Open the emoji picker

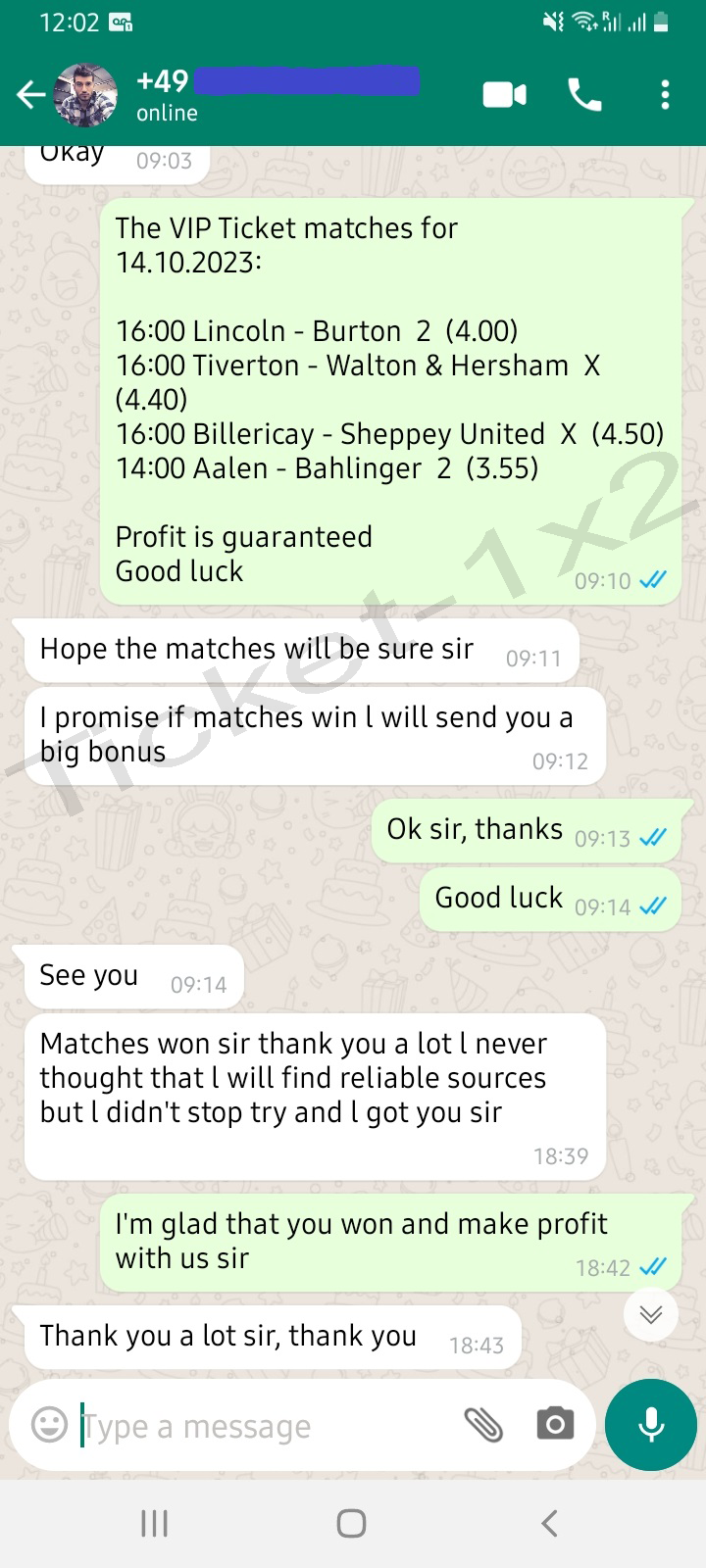(49, 1425)
